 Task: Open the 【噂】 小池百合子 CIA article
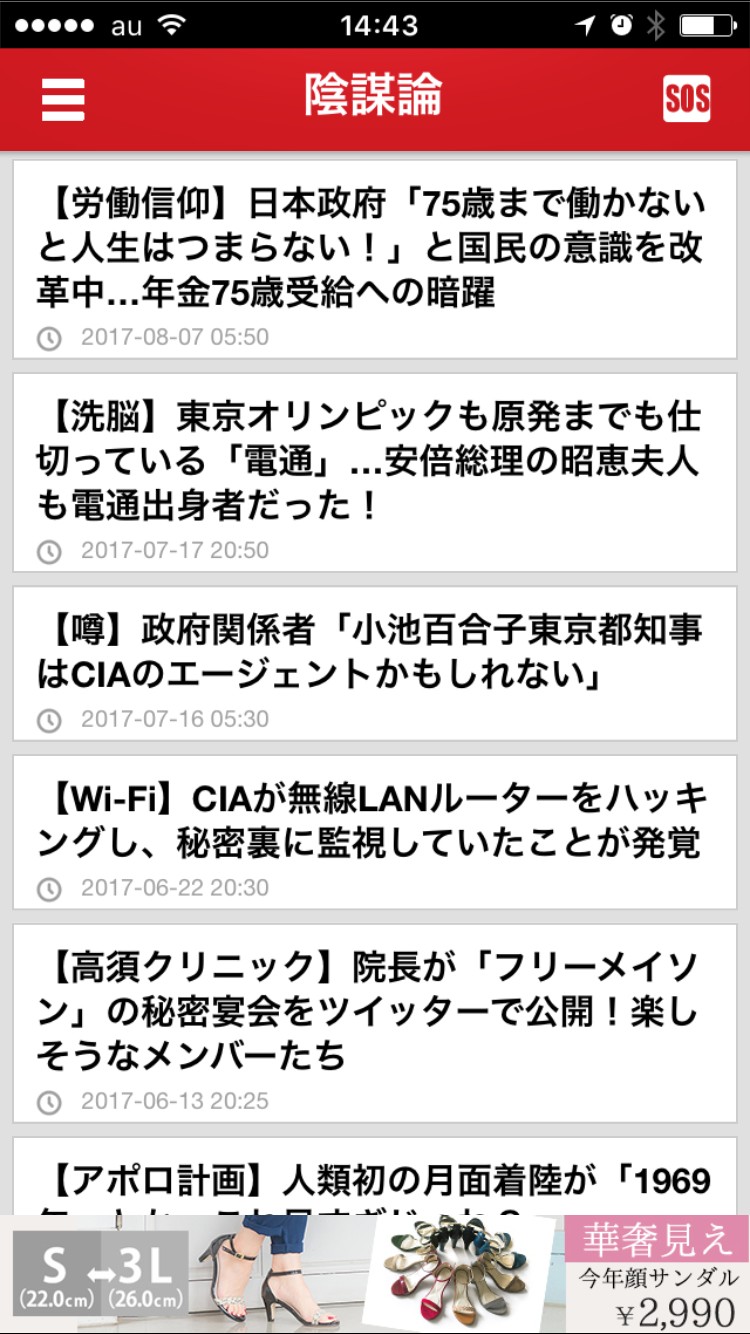click(375, 664)
